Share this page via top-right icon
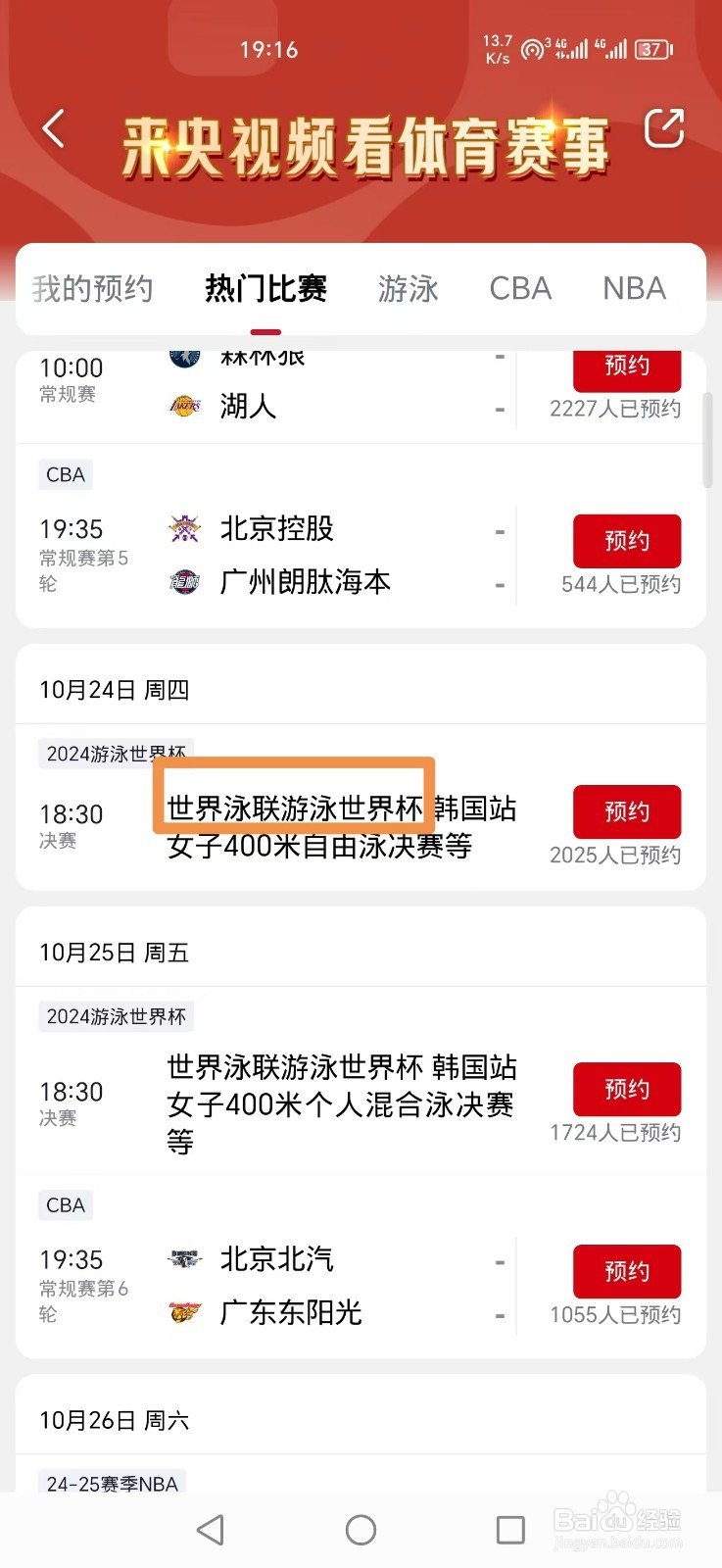The height and width of the screenshot is (1568, 722). tap(663, 128)
